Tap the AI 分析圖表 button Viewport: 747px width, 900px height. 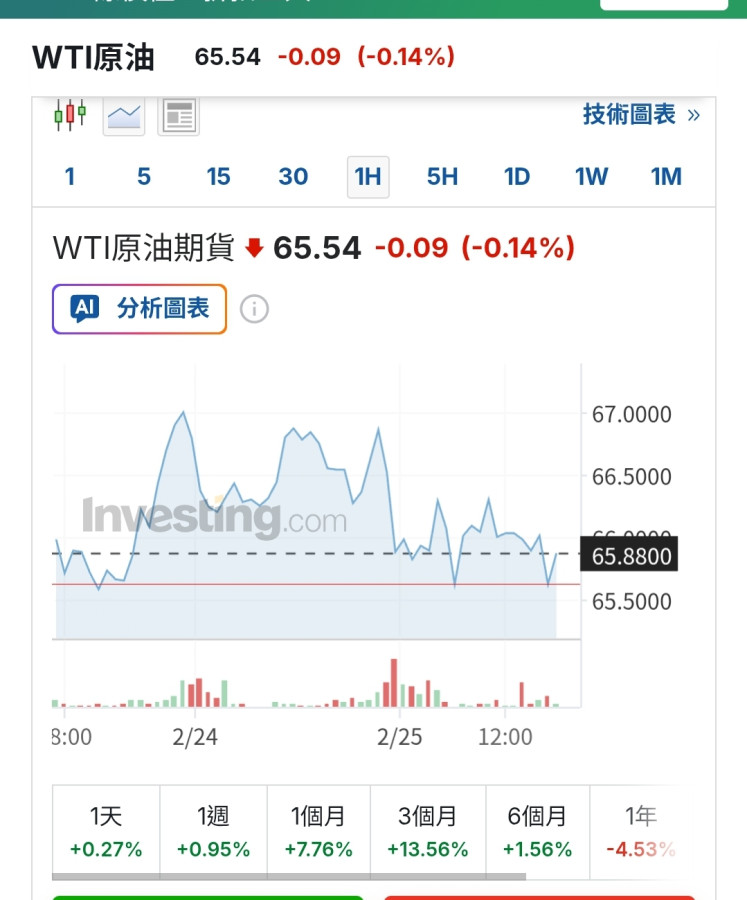[x=140, y=309]
